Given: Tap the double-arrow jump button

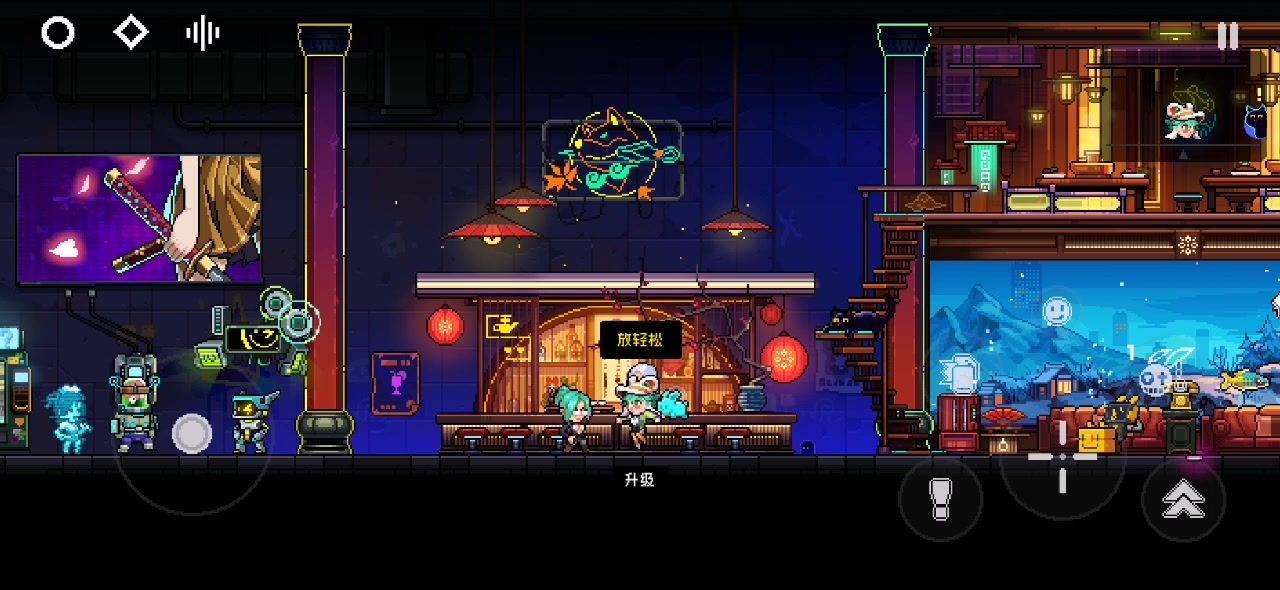Looking at the screenshot, I should tap(1183, 499).
